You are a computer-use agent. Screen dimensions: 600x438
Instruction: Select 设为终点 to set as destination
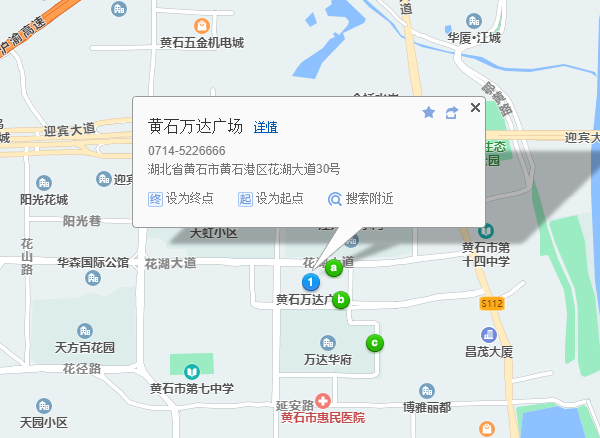click(x=181, y=198)
